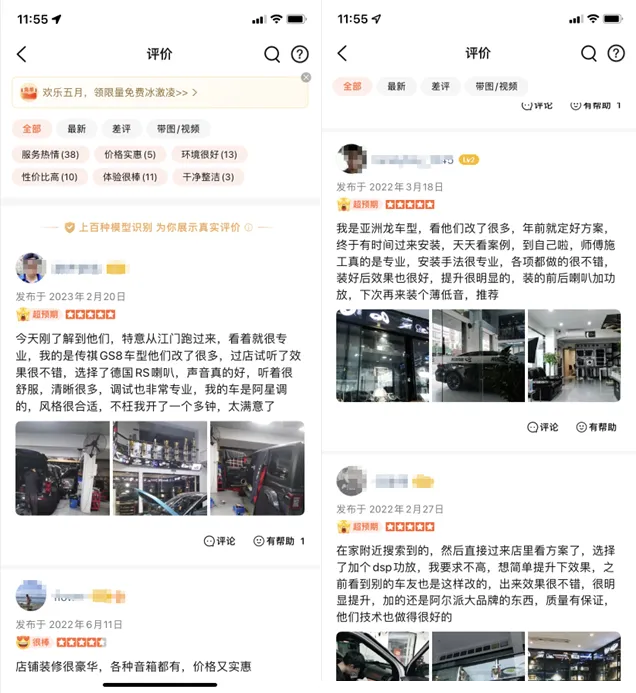The width and height of the screenshot is (636, 693).
Task: Open first photo of the 亚洲龙 review
Action: coord(381,356)
